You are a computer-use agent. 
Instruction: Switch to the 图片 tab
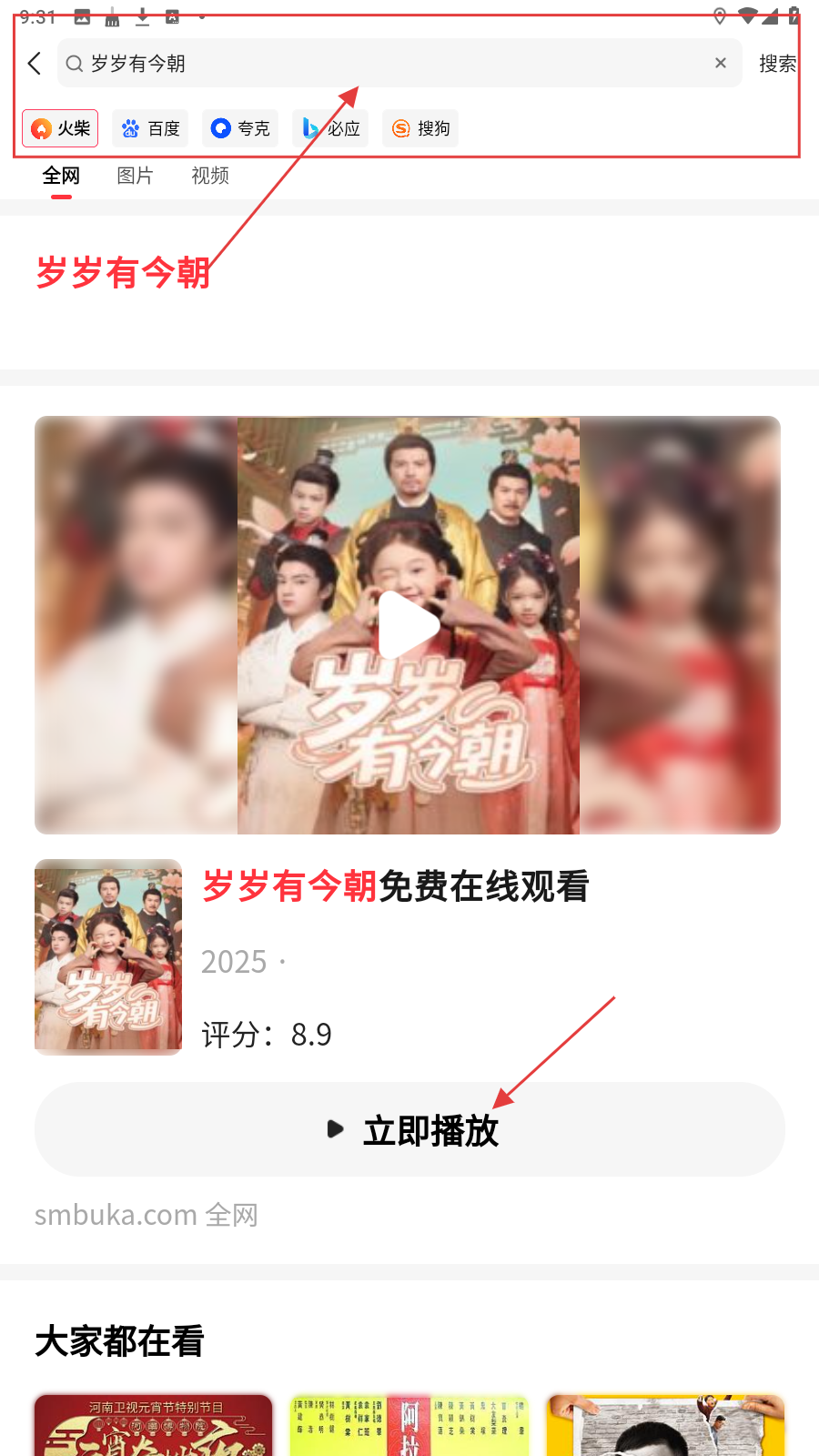point(135,176)
